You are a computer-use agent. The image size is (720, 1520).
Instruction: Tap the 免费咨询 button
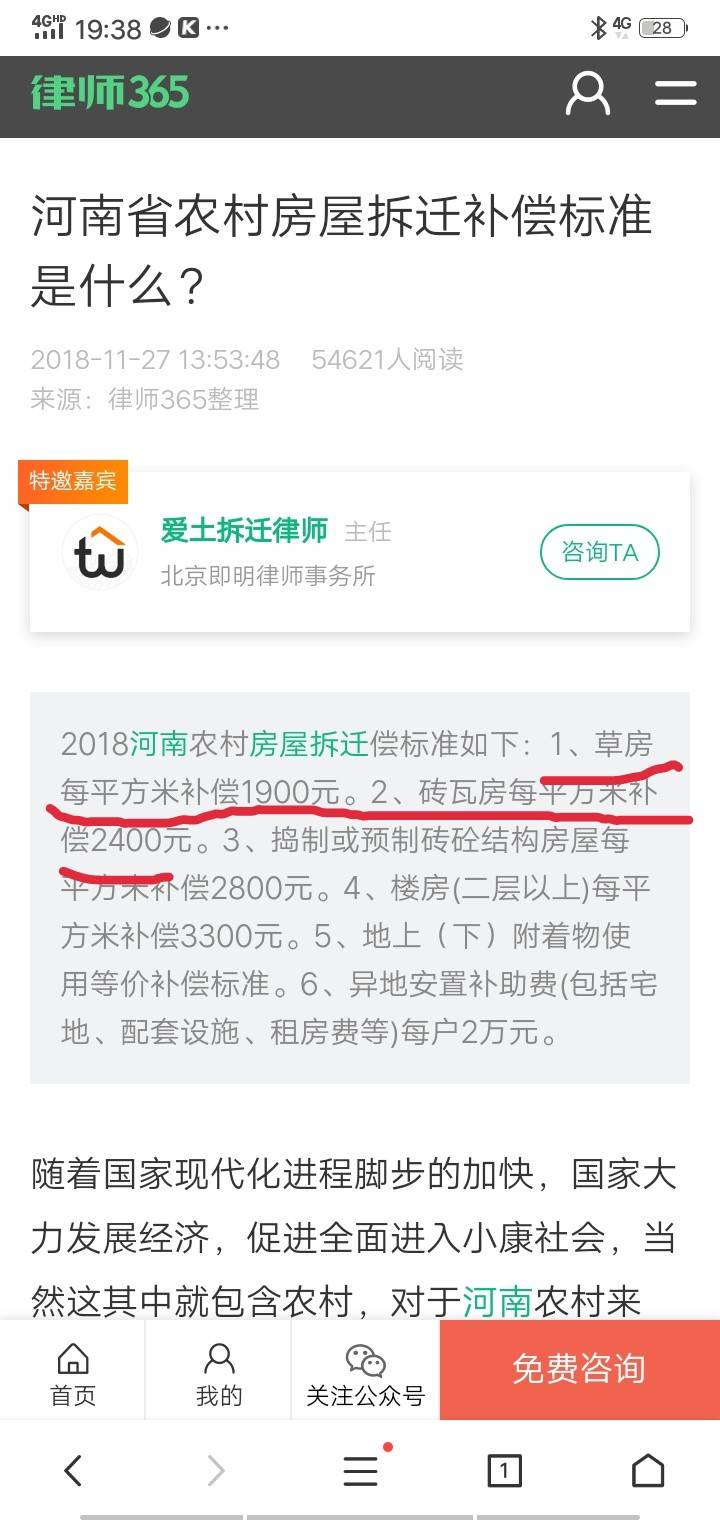click(579, 1368)
